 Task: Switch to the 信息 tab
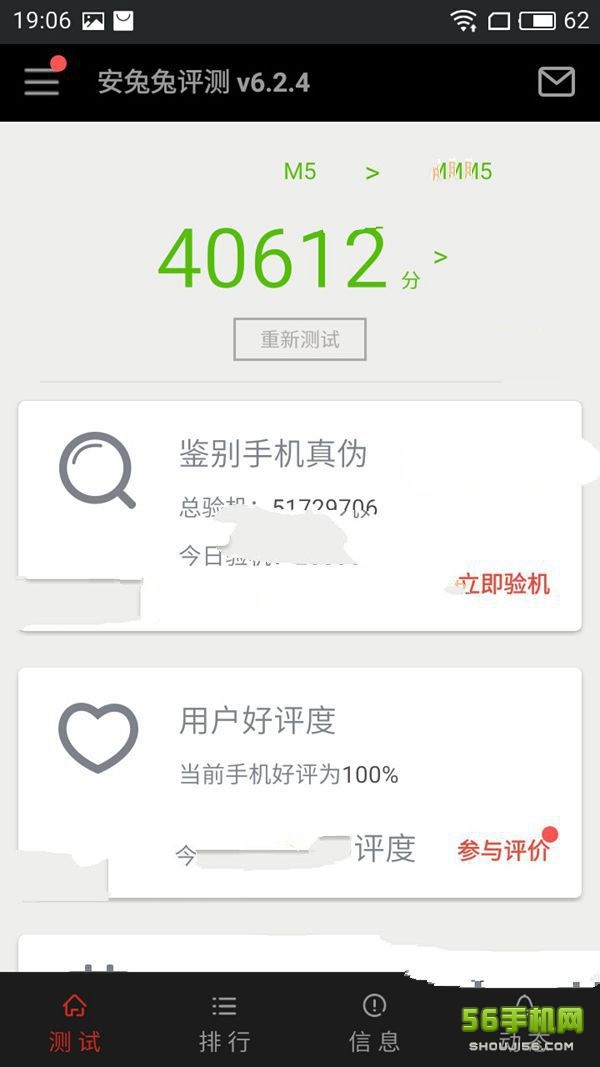pos(374,1022)
